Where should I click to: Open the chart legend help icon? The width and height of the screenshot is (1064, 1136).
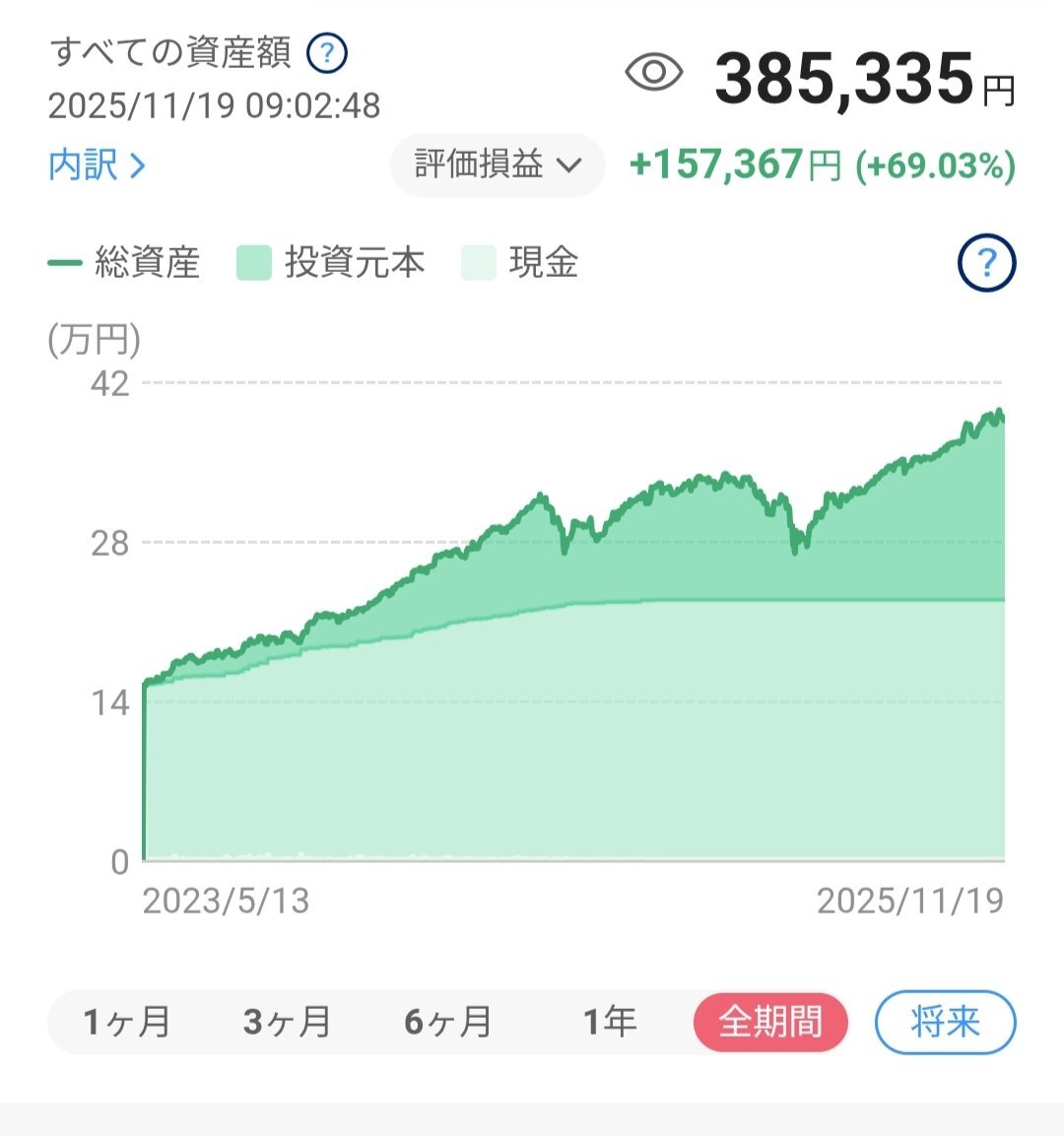(x=986, y=263)
